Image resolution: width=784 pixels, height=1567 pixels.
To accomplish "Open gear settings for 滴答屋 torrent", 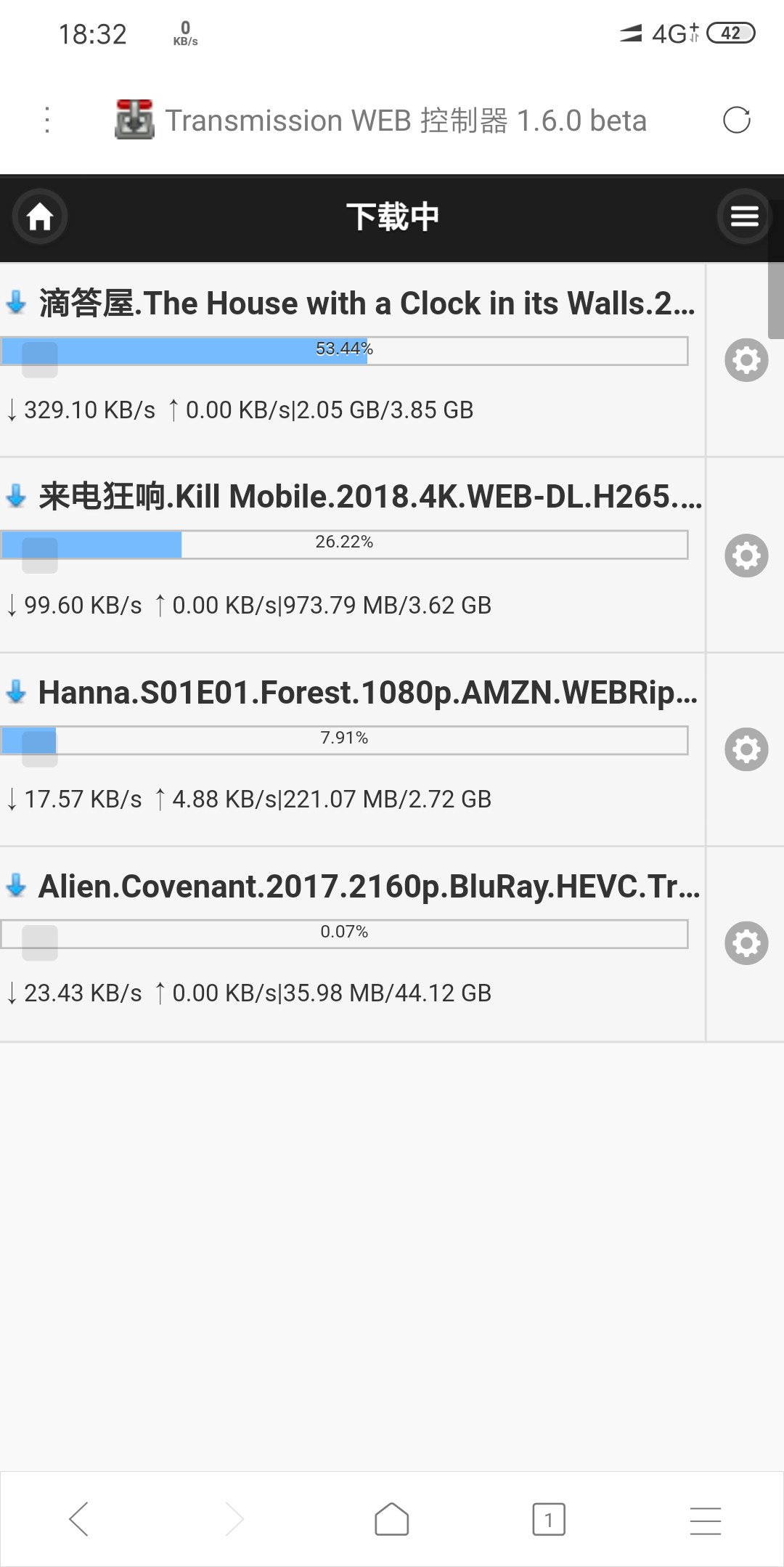I will pyautogui.click(x=746, y=360).
